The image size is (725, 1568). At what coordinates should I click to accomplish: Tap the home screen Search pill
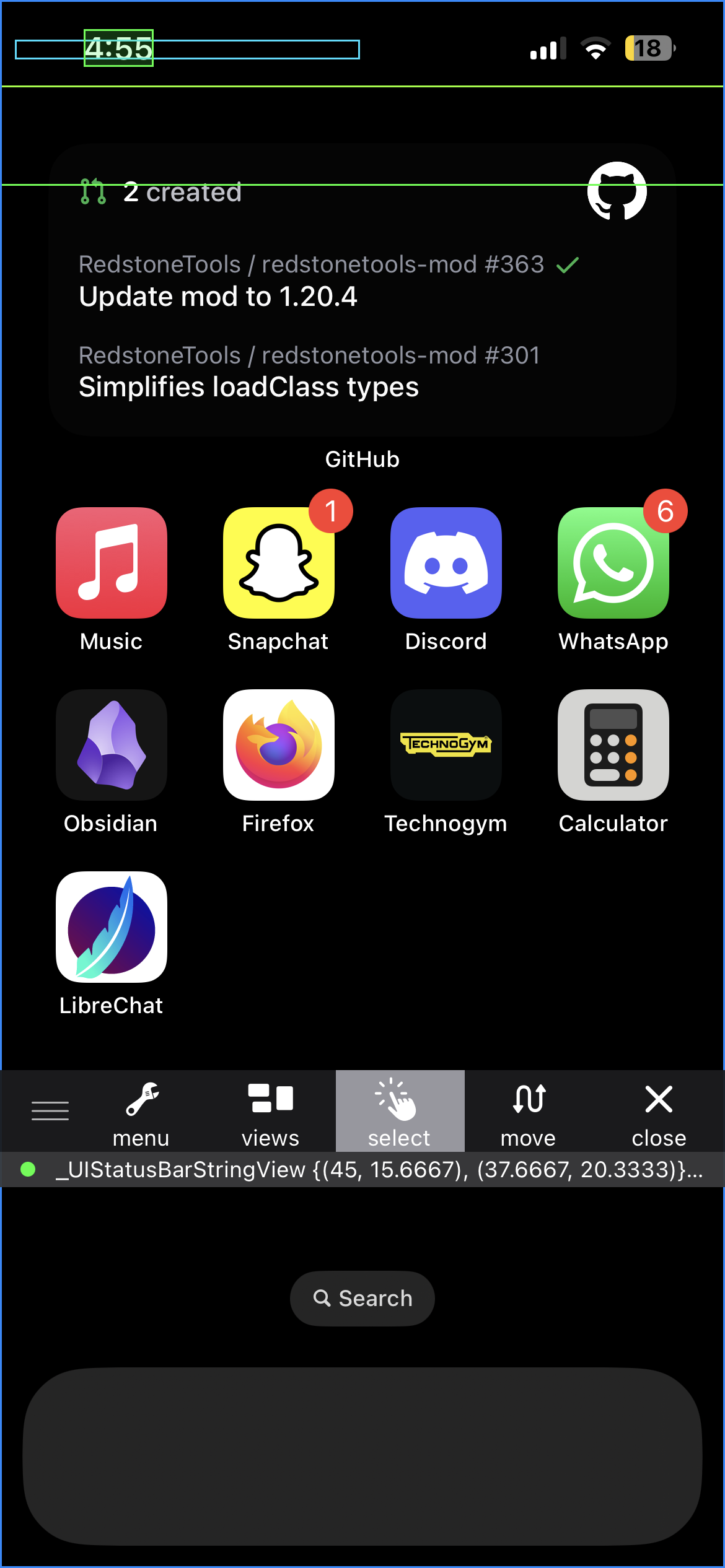click(362, 1298)
